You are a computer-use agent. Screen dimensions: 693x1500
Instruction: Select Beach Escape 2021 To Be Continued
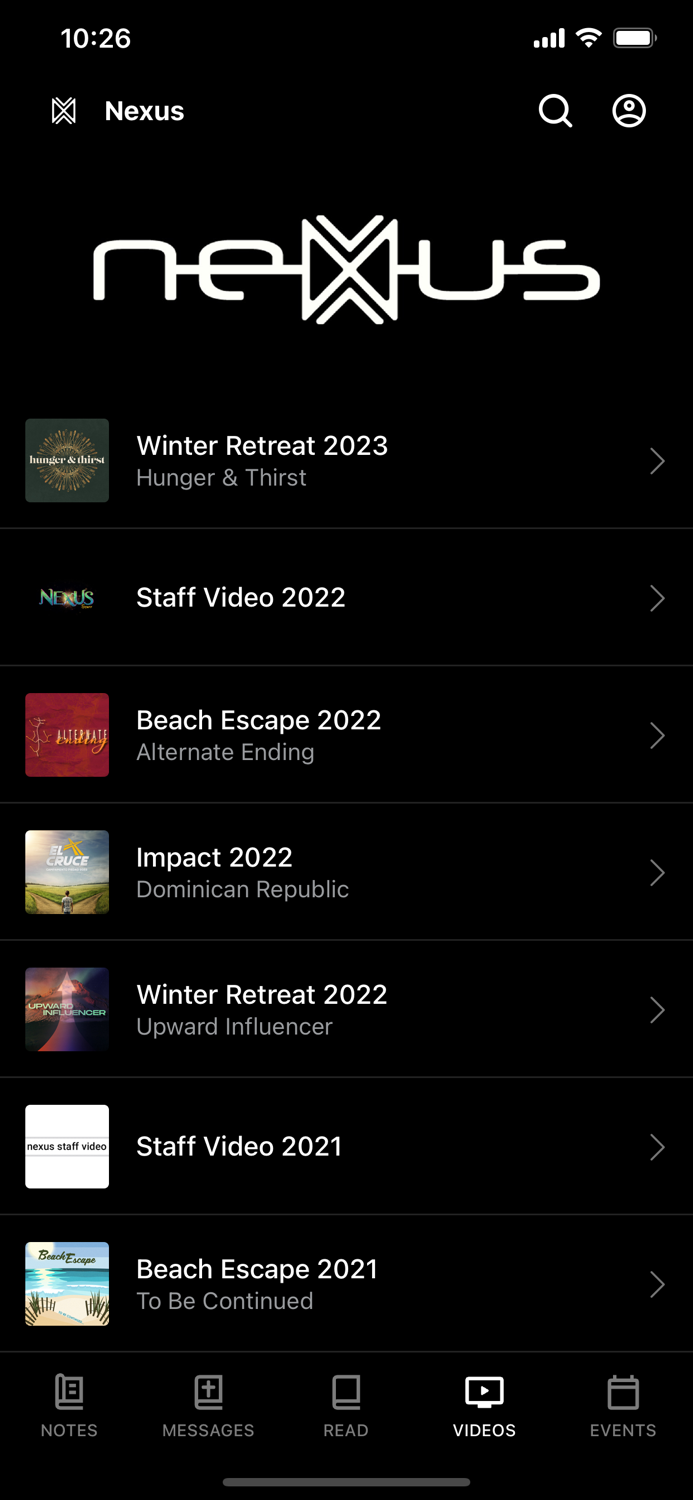(346, 1283)
